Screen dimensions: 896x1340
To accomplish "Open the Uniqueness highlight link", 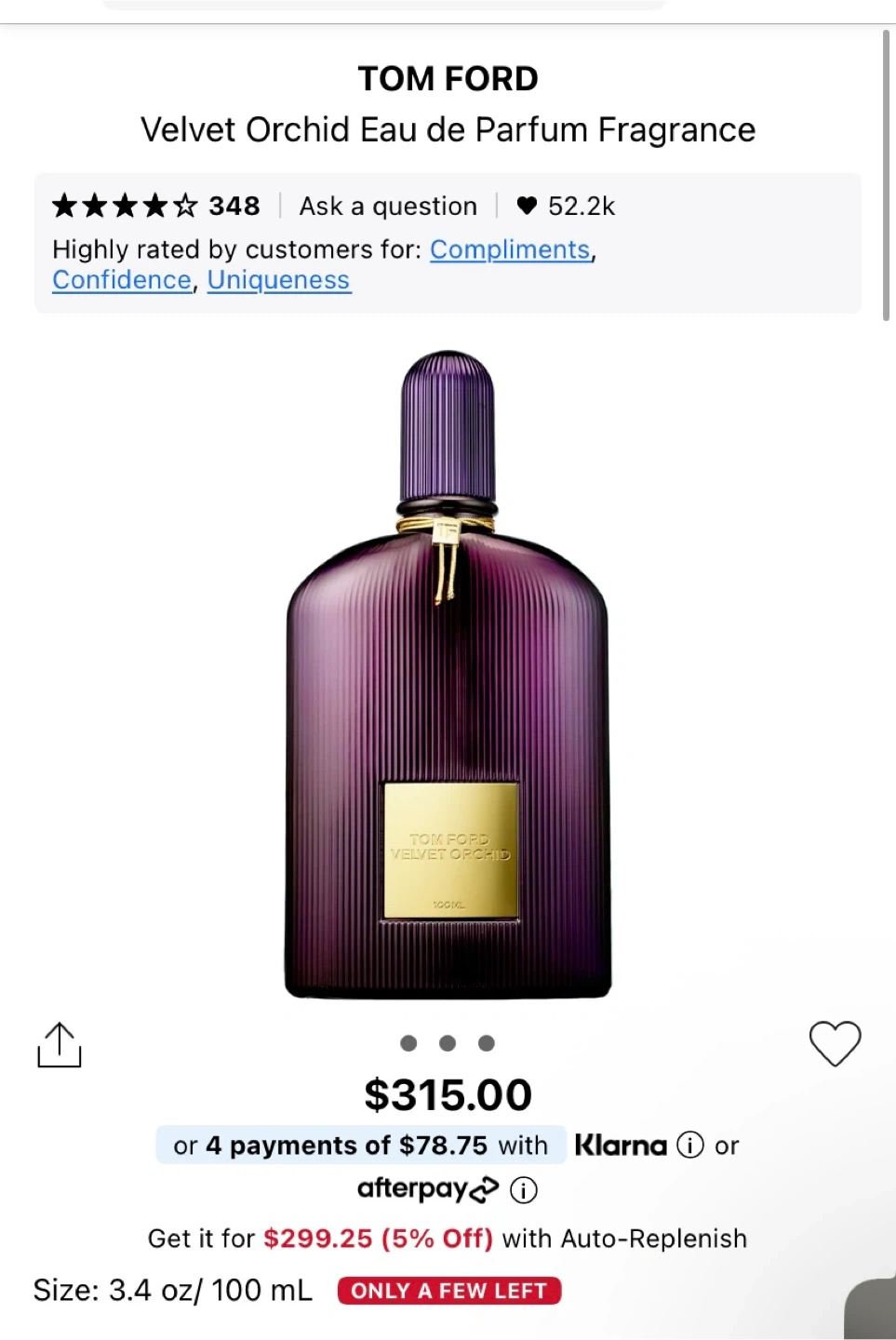I will click(x=278, y=280).
